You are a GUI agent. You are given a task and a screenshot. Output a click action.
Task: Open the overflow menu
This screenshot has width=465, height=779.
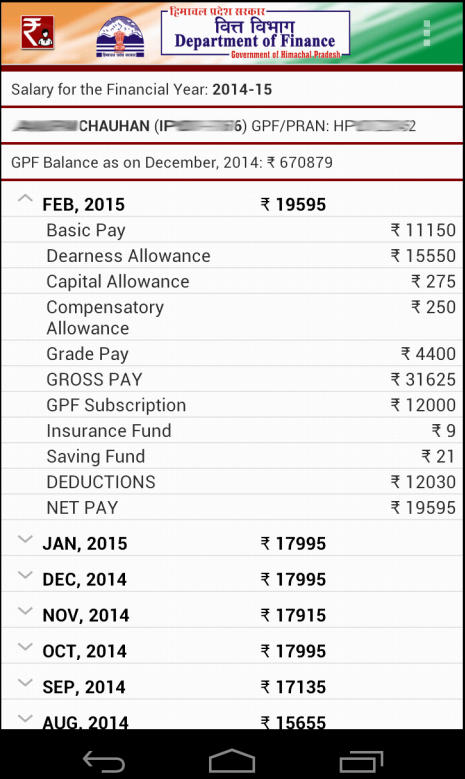coord(426,33)
